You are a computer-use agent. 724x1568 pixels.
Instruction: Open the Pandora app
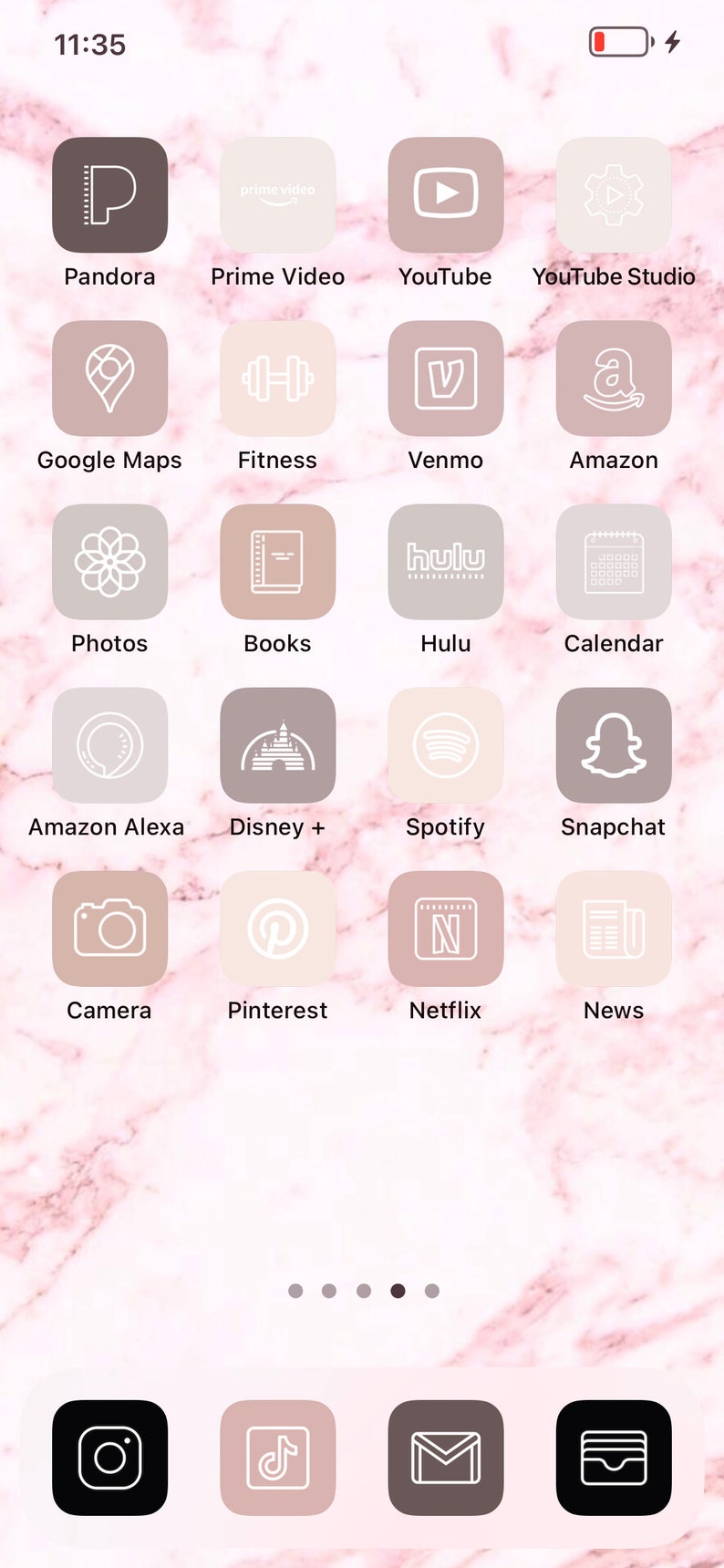pos(109,195)
